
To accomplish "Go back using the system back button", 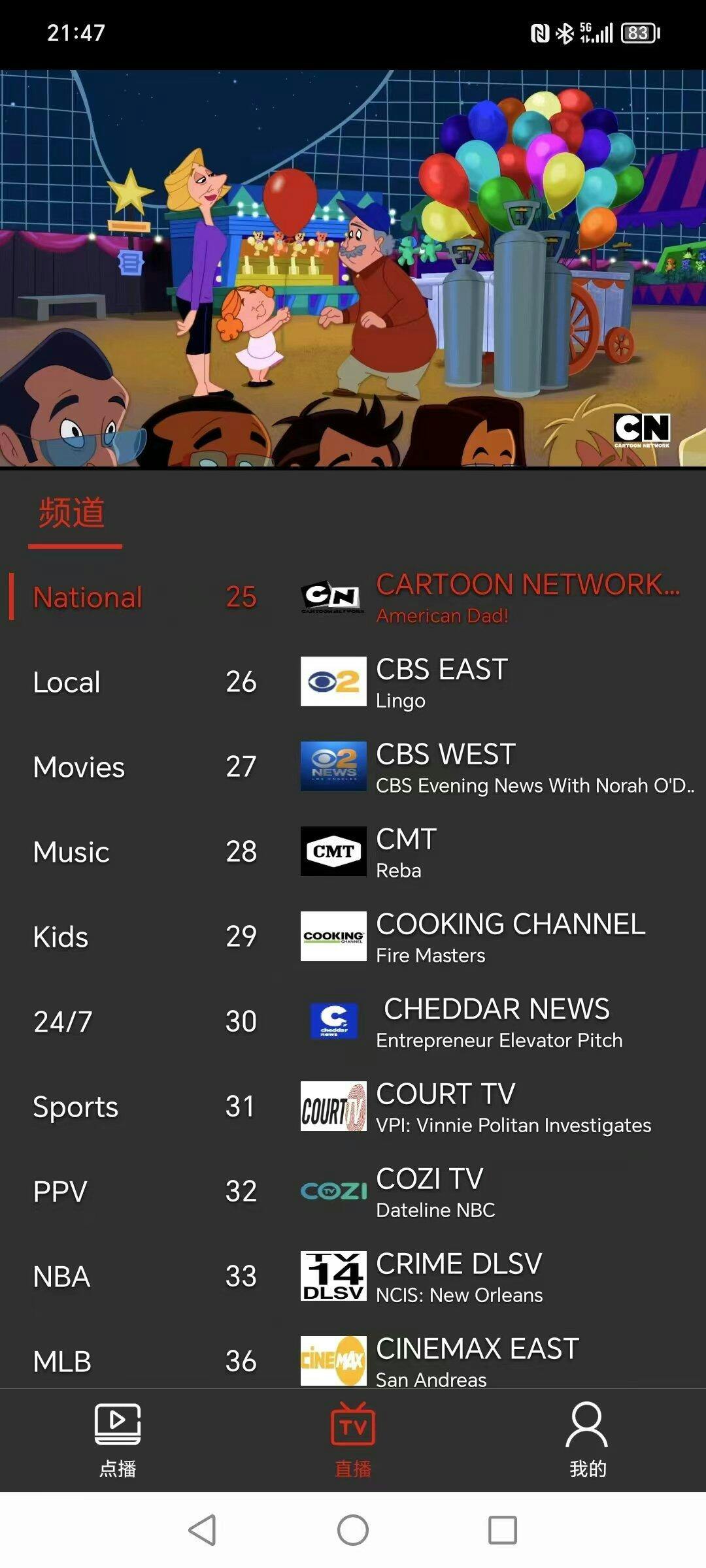I will pyautogui.click(x=203, y=1530).
